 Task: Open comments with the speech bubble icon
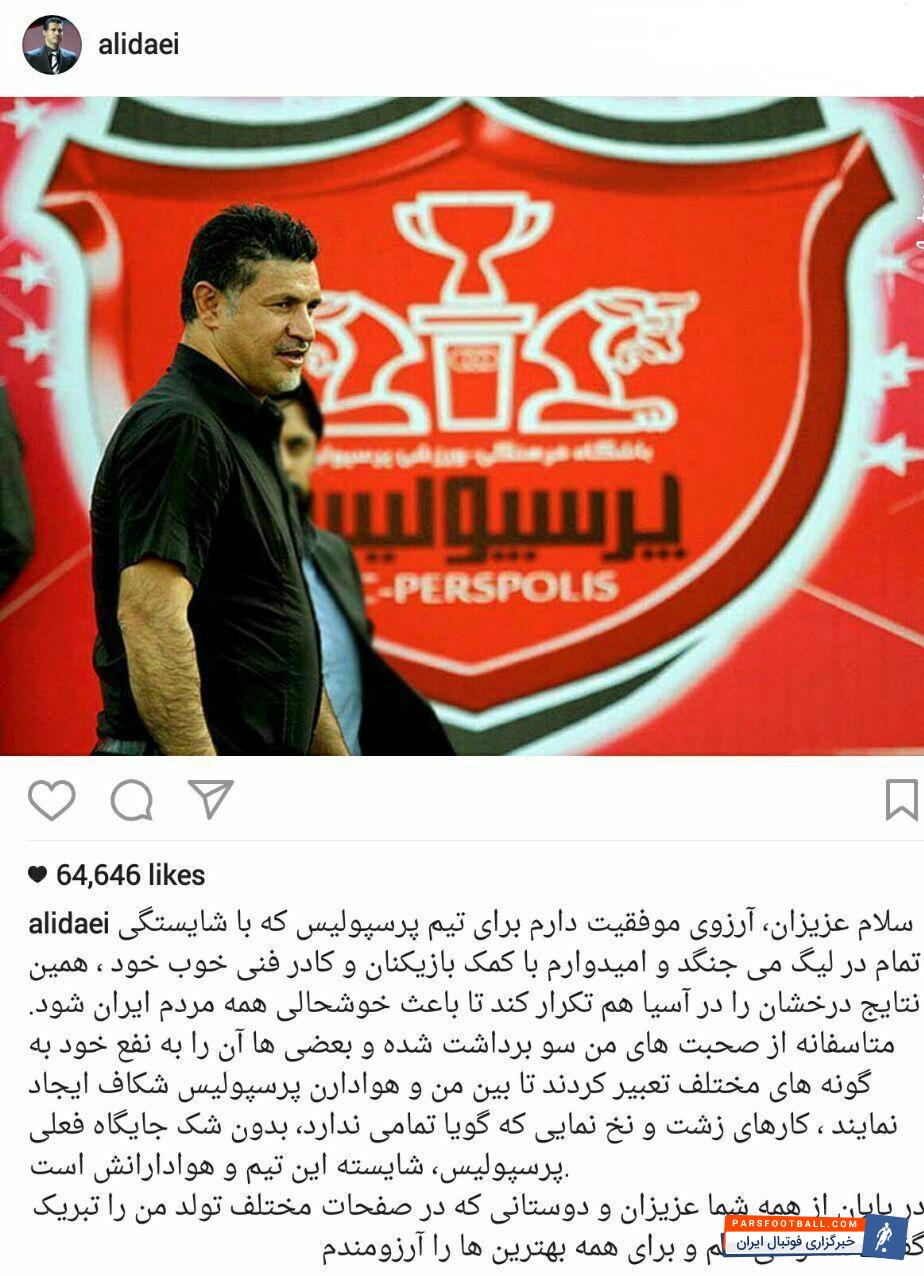[131, 800]
